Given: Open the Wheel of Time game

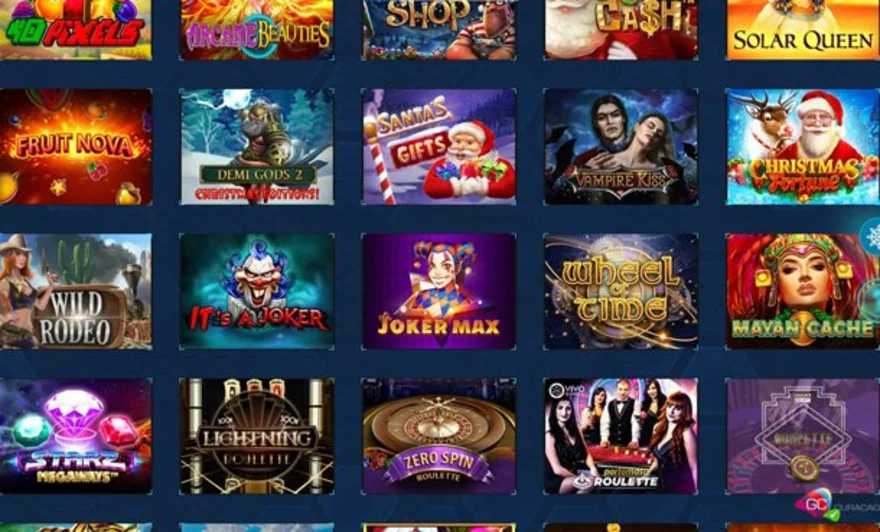Looking at the screenshot, I should tap(620, 291).
